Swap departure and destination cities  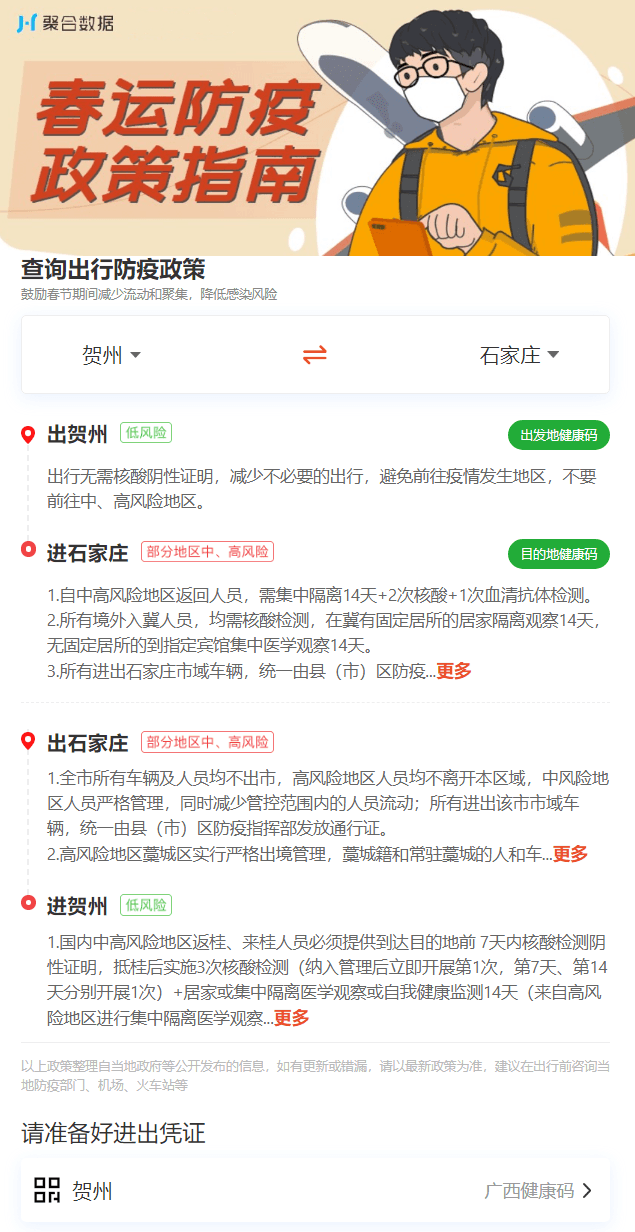(315, 355)
